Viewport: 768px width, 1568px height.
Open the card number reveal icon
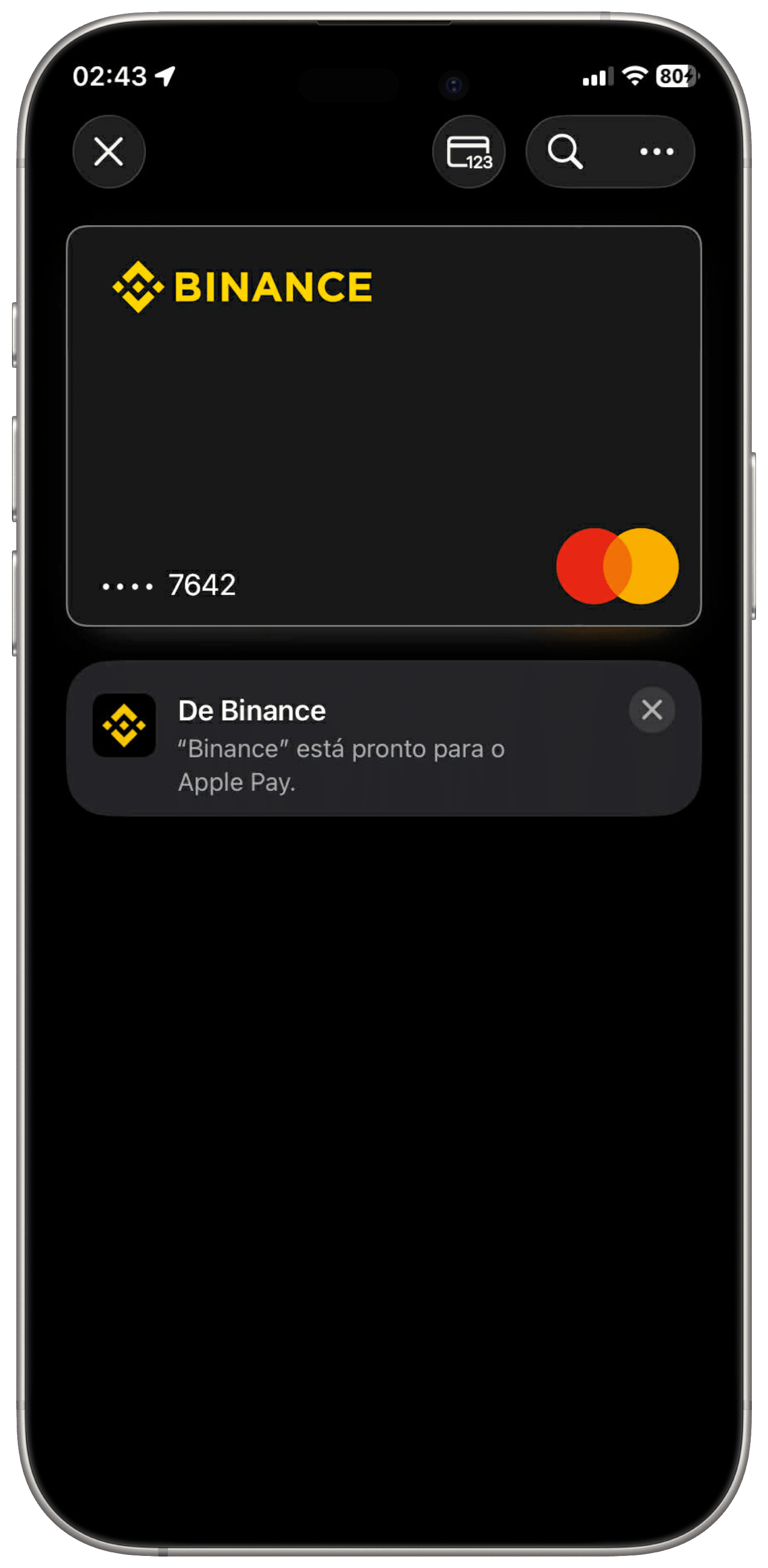pyautogui.click(x=470, y=152)
